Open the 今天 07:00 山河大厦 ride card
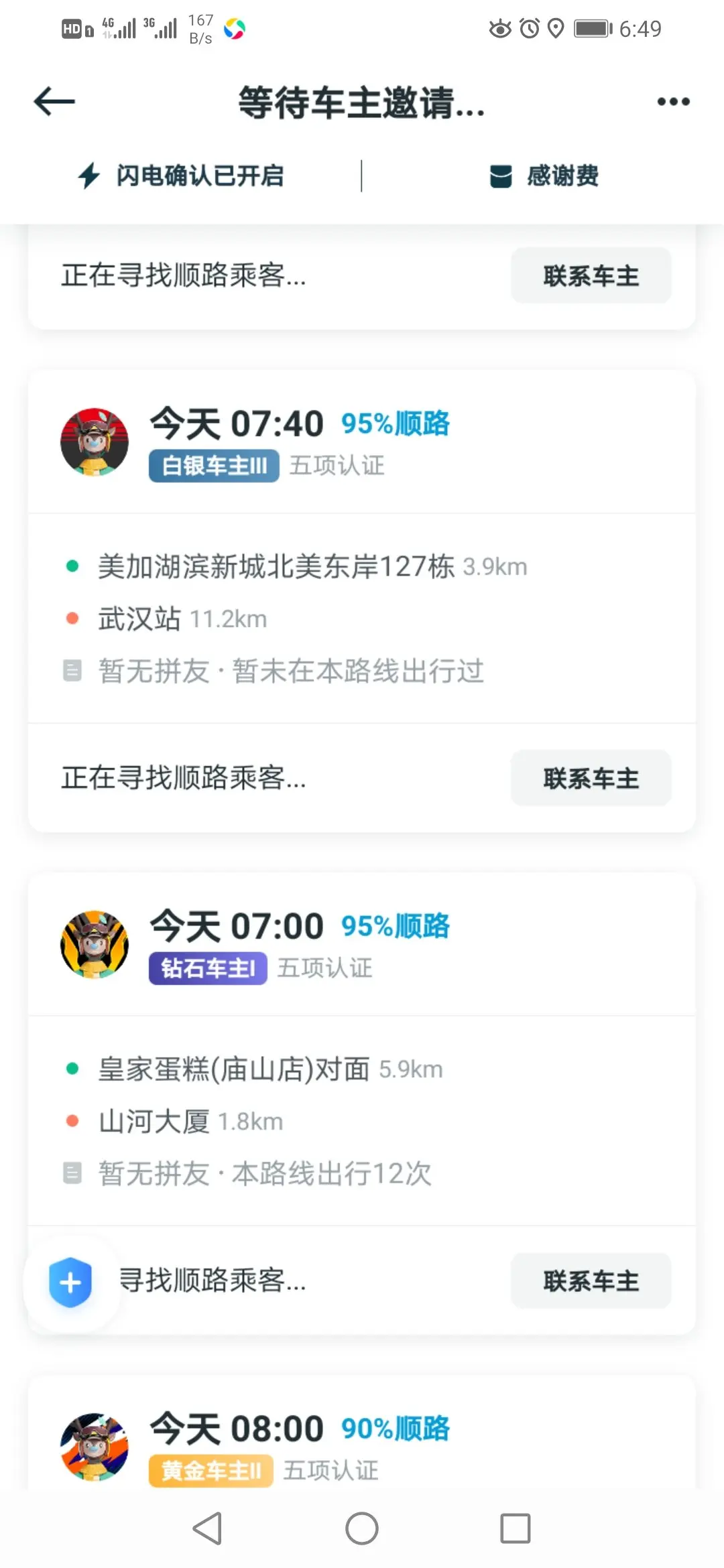The image size is (724, 1568). pos(362,1120)
